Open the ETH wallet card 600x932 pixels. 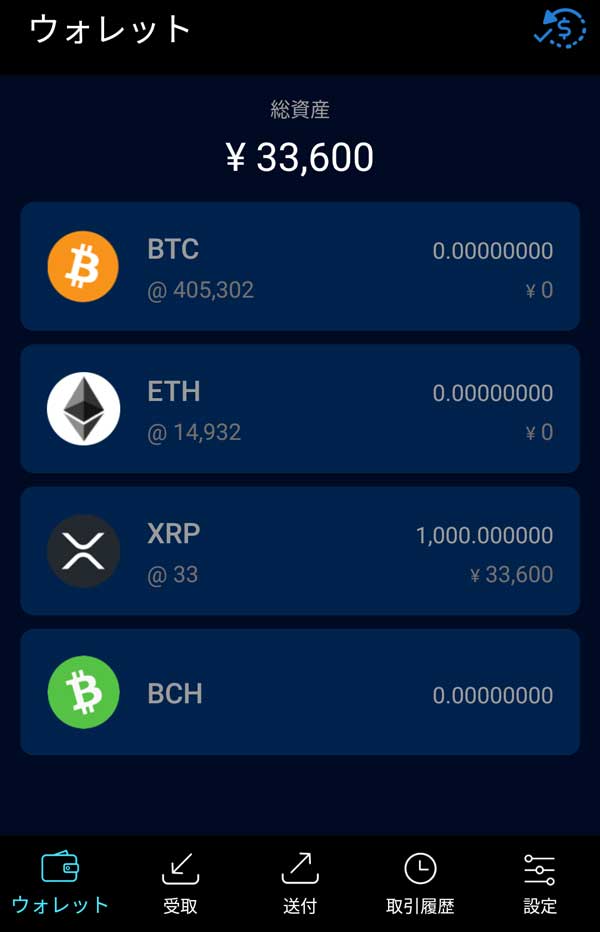point(300,409)
